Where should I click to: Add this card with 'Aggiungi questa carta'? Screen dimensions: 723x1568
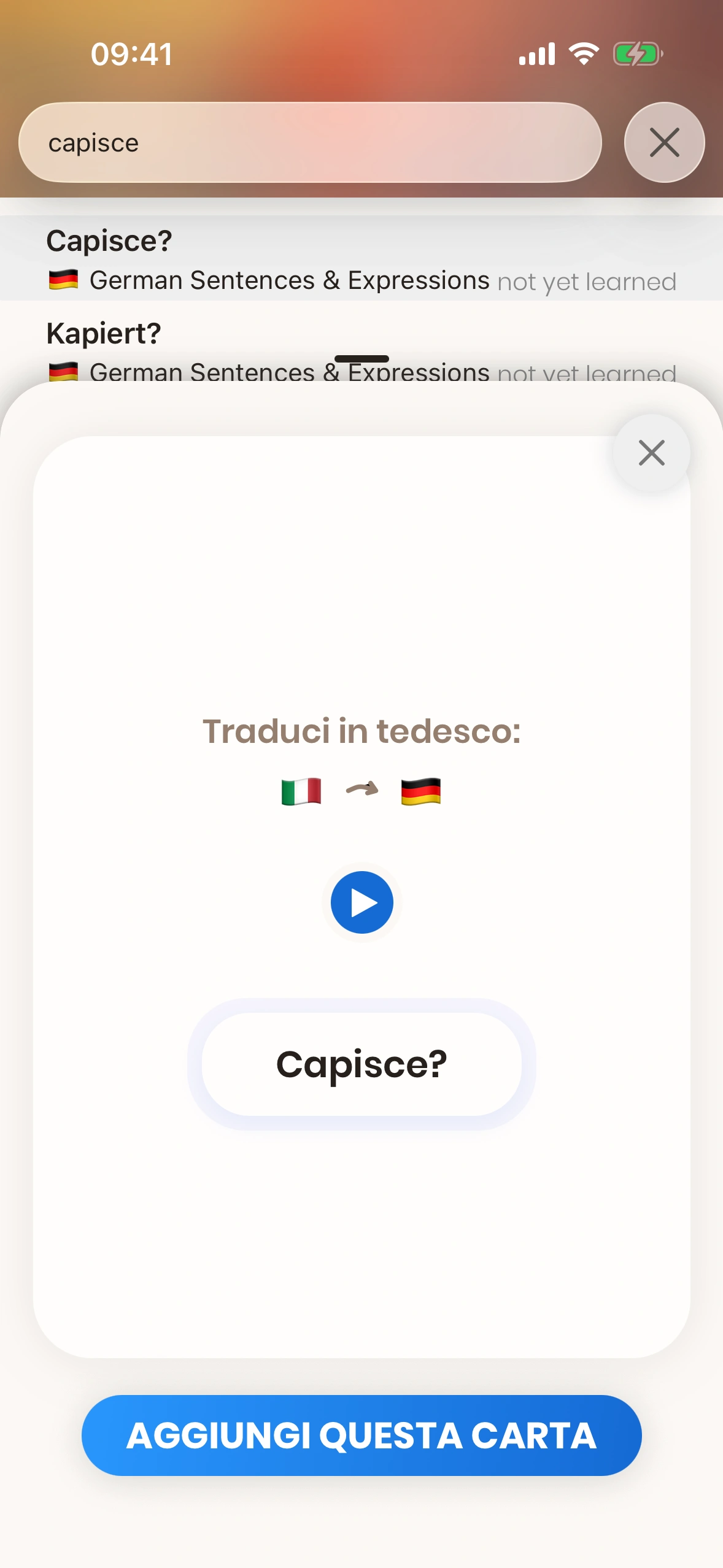(361, 1435)
